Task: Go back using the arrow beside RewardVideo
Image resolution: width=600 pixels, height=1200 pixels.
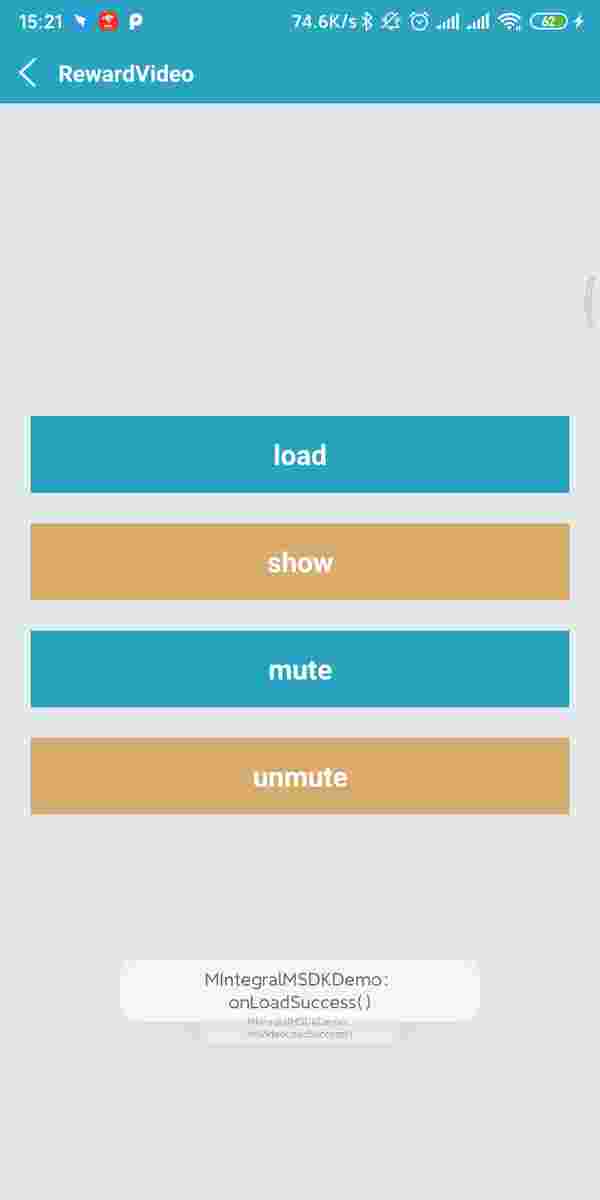Action: [28, 73]
